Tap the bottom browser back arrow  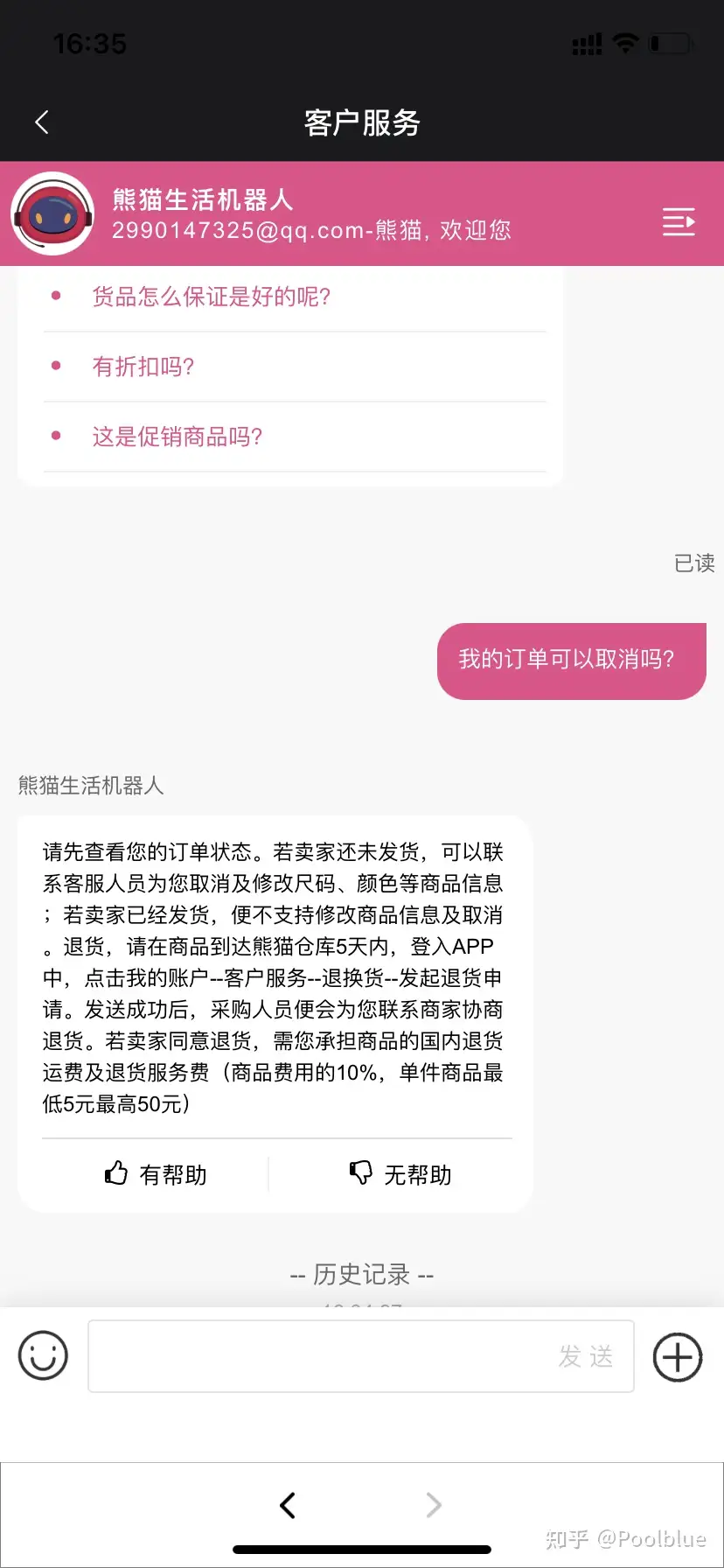pos(288,1505)
